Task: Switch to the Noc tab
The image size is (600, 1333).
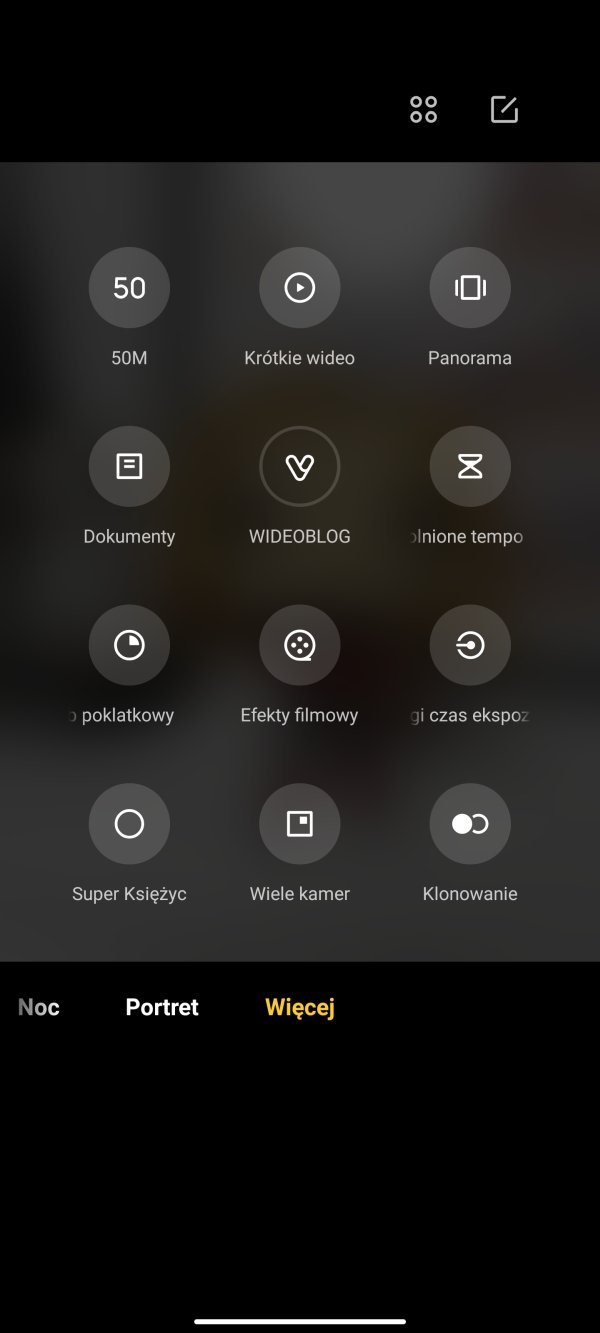Action: pyautogui.click(x=39, y=1007)
